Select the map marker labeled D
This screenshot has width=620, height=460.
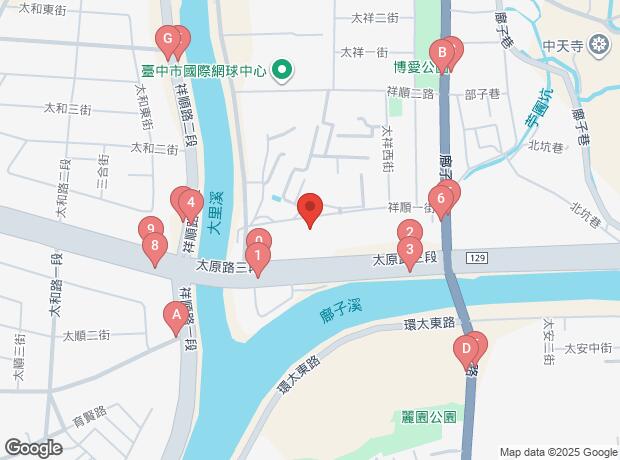pyautogui.click(x=465, y=350)
